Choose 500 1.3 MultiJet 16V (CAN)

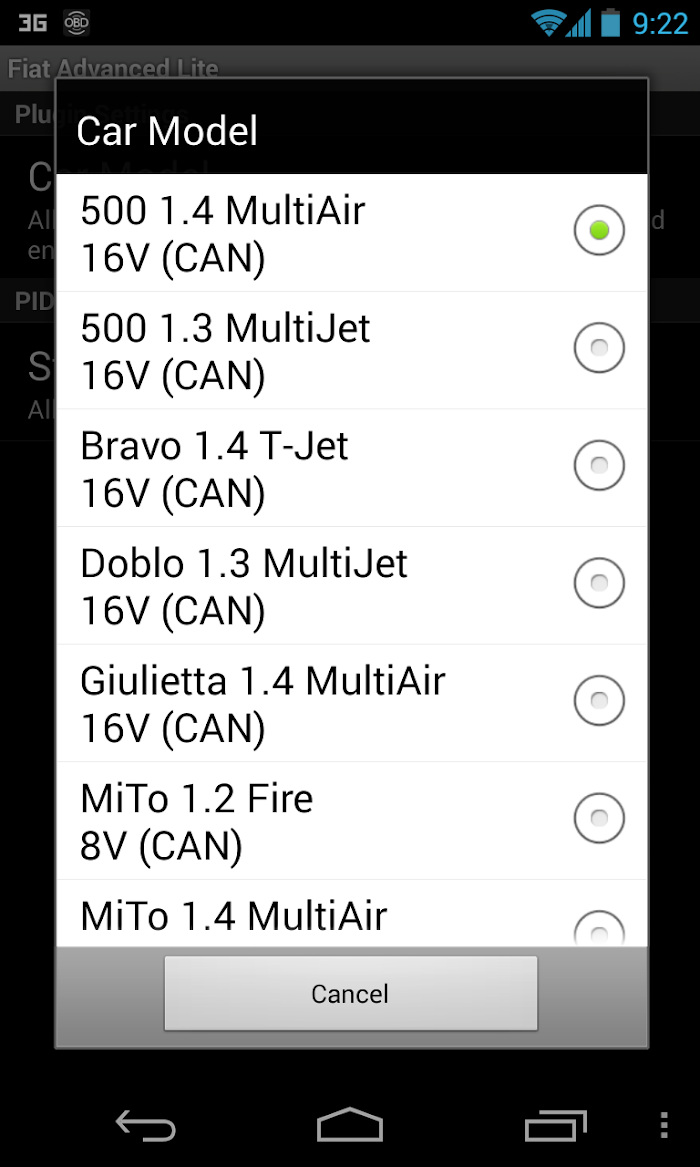click(351, 350)
